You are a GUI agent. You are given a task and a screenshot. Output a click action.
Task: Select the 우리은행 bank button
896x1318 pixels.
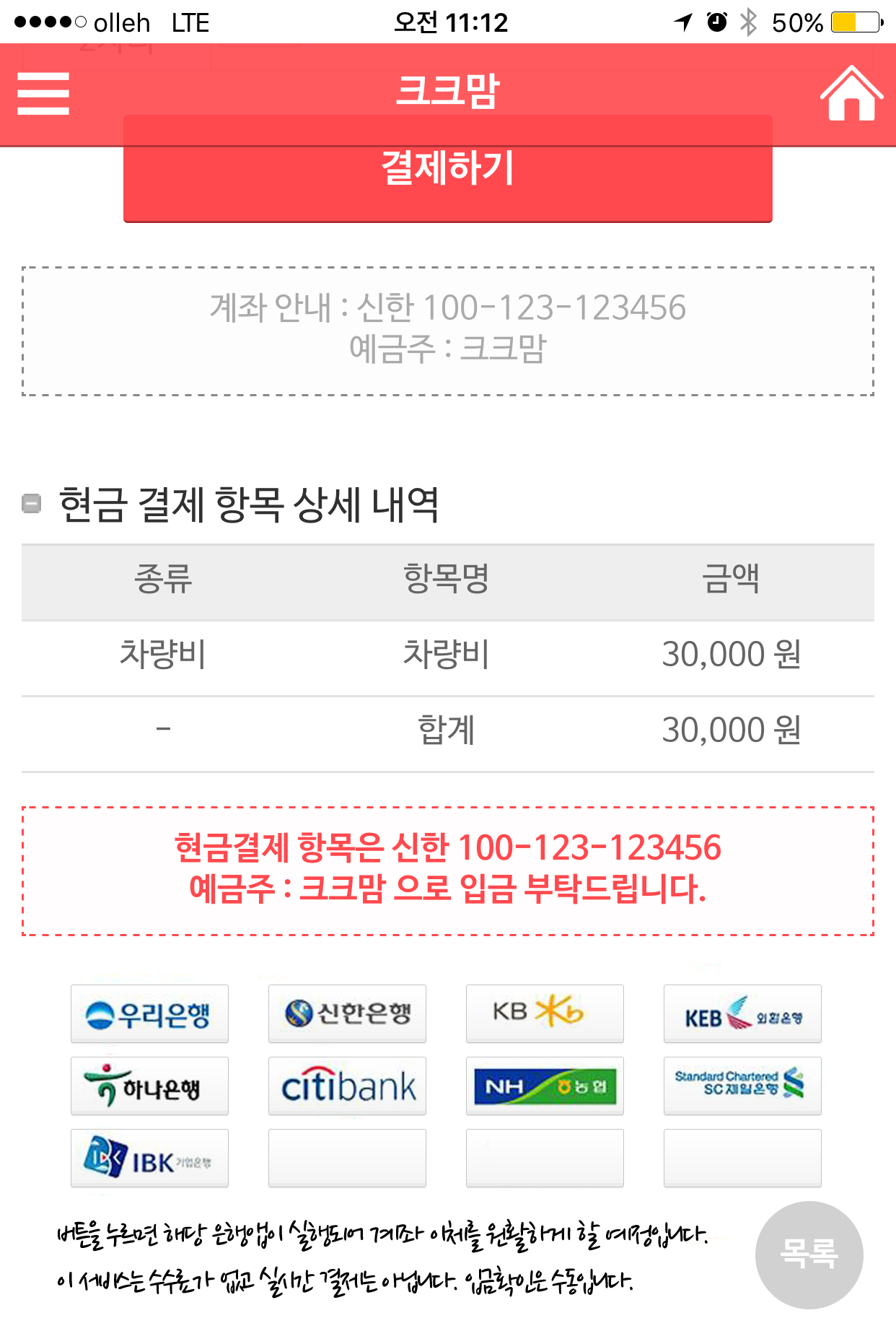[x=149, y=1013]
